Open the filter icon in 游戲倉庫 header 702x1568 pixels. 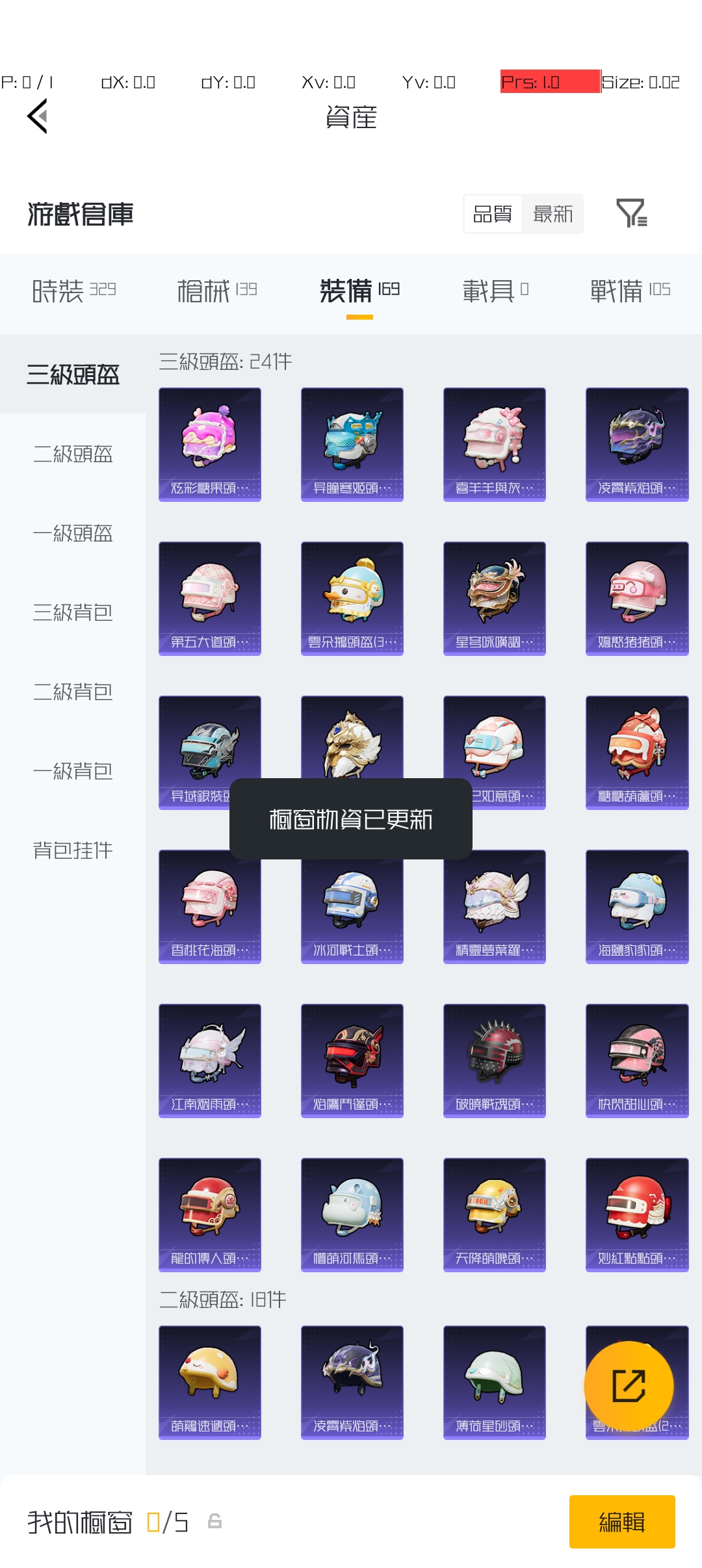[631, 213]
